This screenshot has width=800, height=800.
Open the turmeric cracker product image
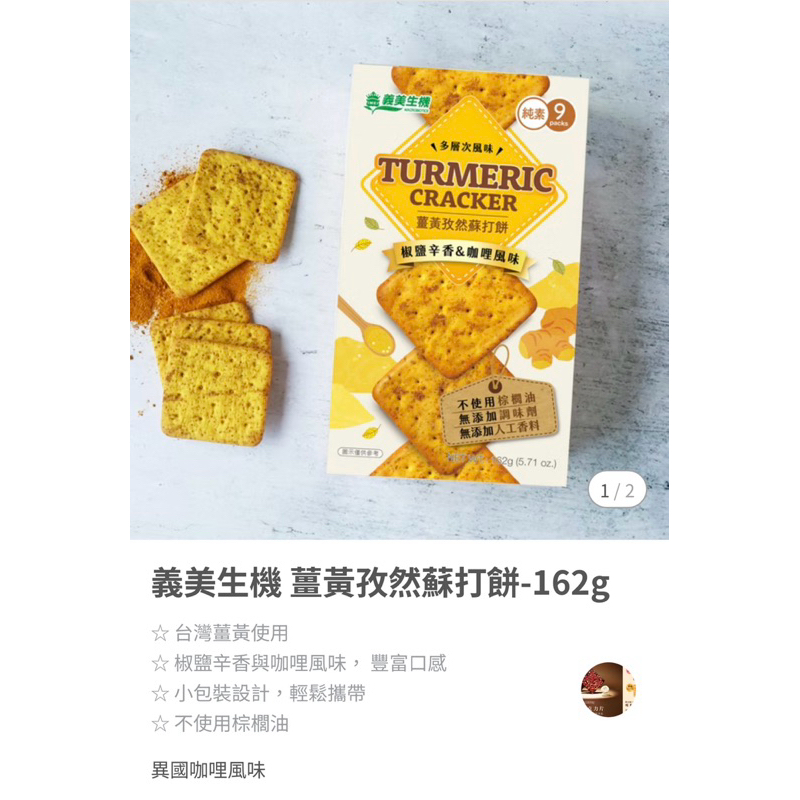[x=400, y=270]
